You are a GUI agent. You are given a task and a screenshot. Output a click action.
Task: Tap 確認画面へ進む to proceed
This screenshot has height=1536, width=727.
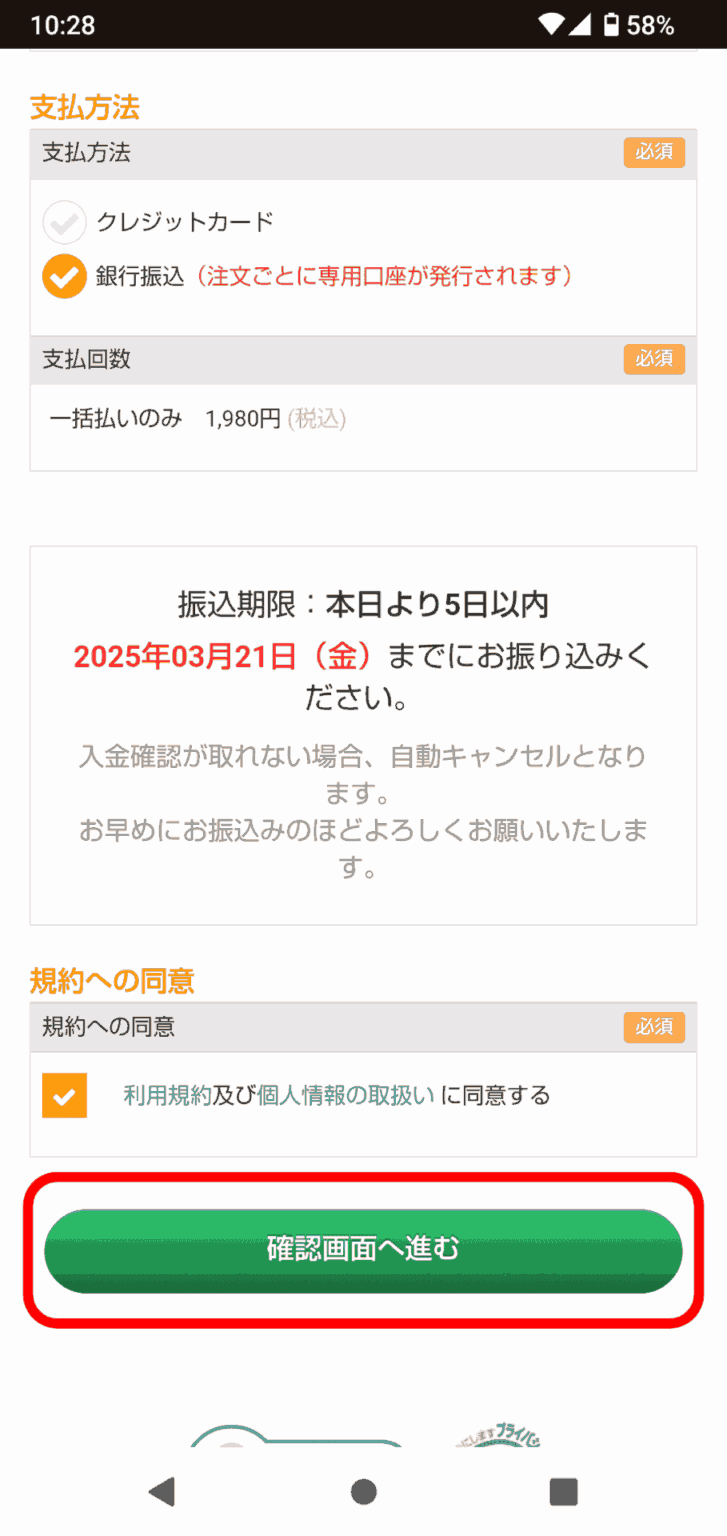click(363, 1250)
